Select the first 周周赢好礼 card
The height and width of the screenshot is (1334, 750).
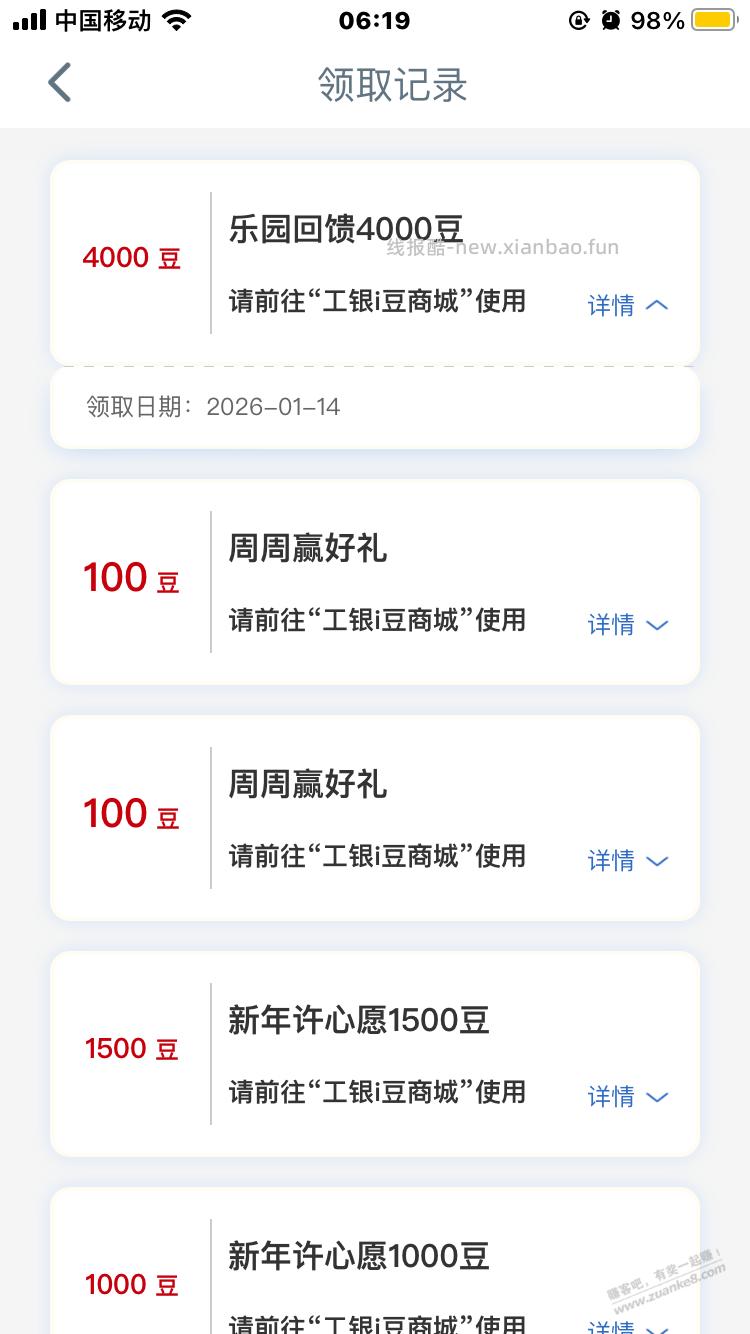pos(375,581)
